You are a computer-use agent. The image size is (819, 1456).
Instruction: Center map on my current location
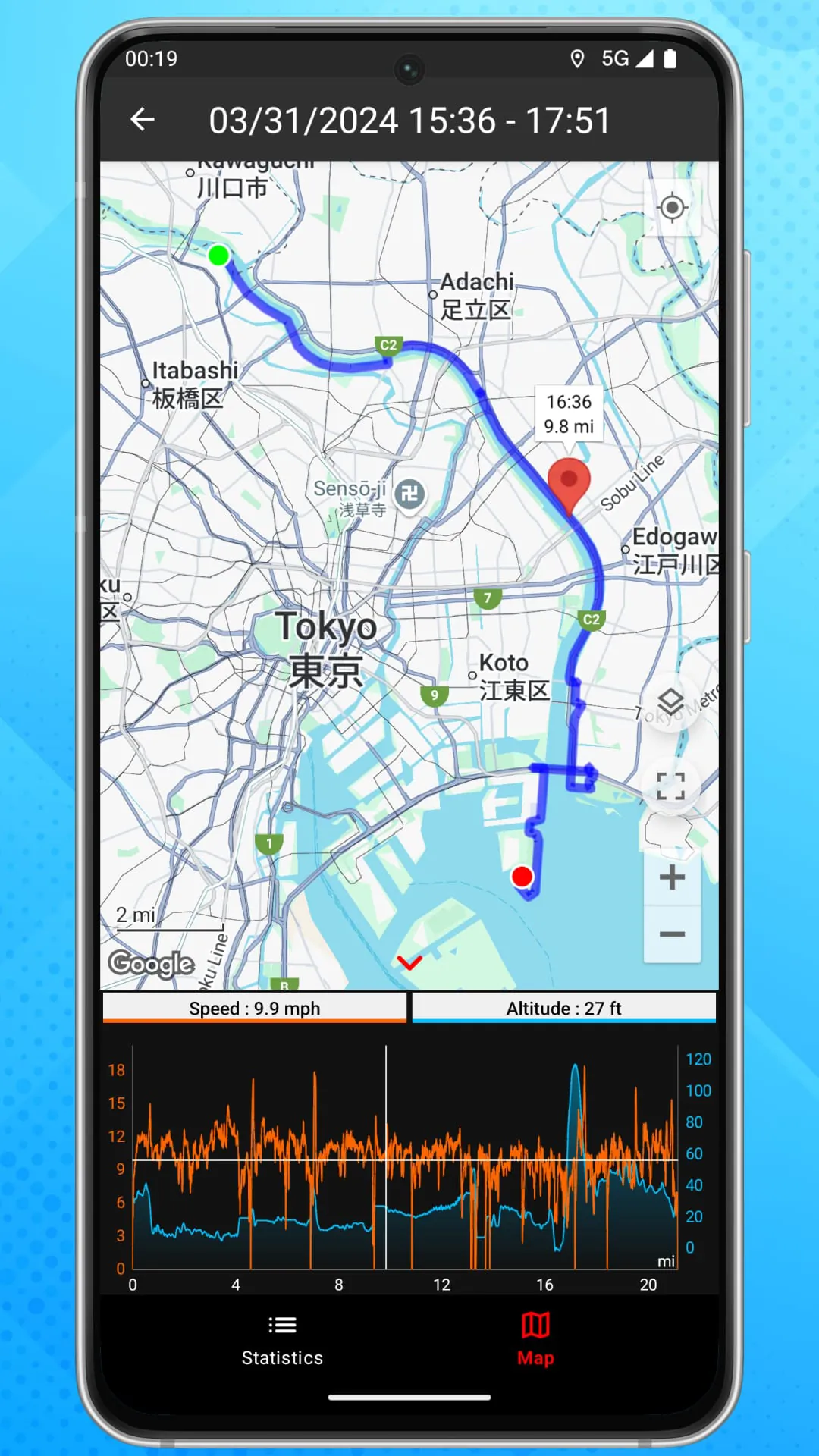(672, 208)
